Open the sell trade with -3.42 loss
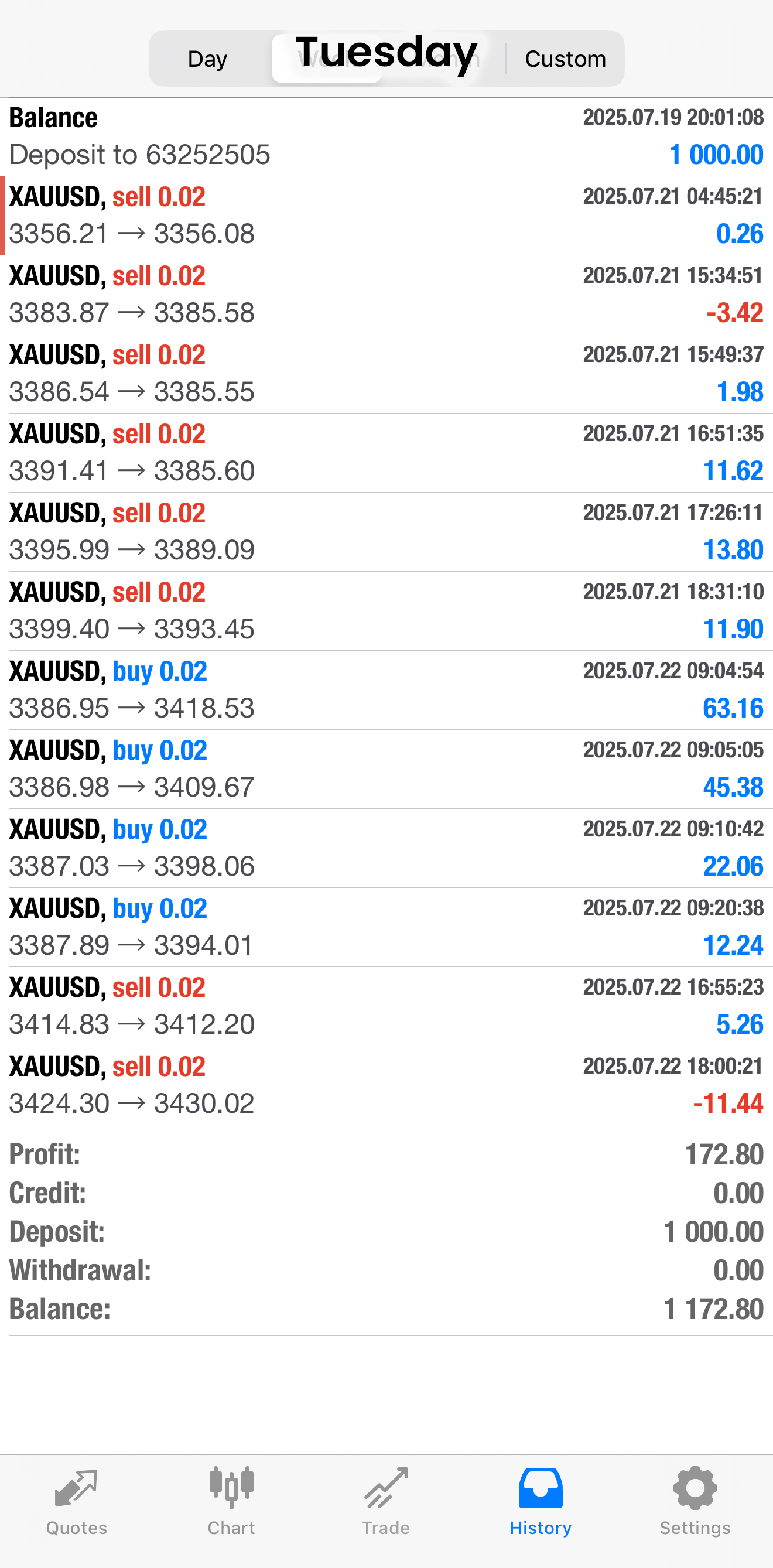Viewport: 773px width, 1568px height. [x=386, y=295]
